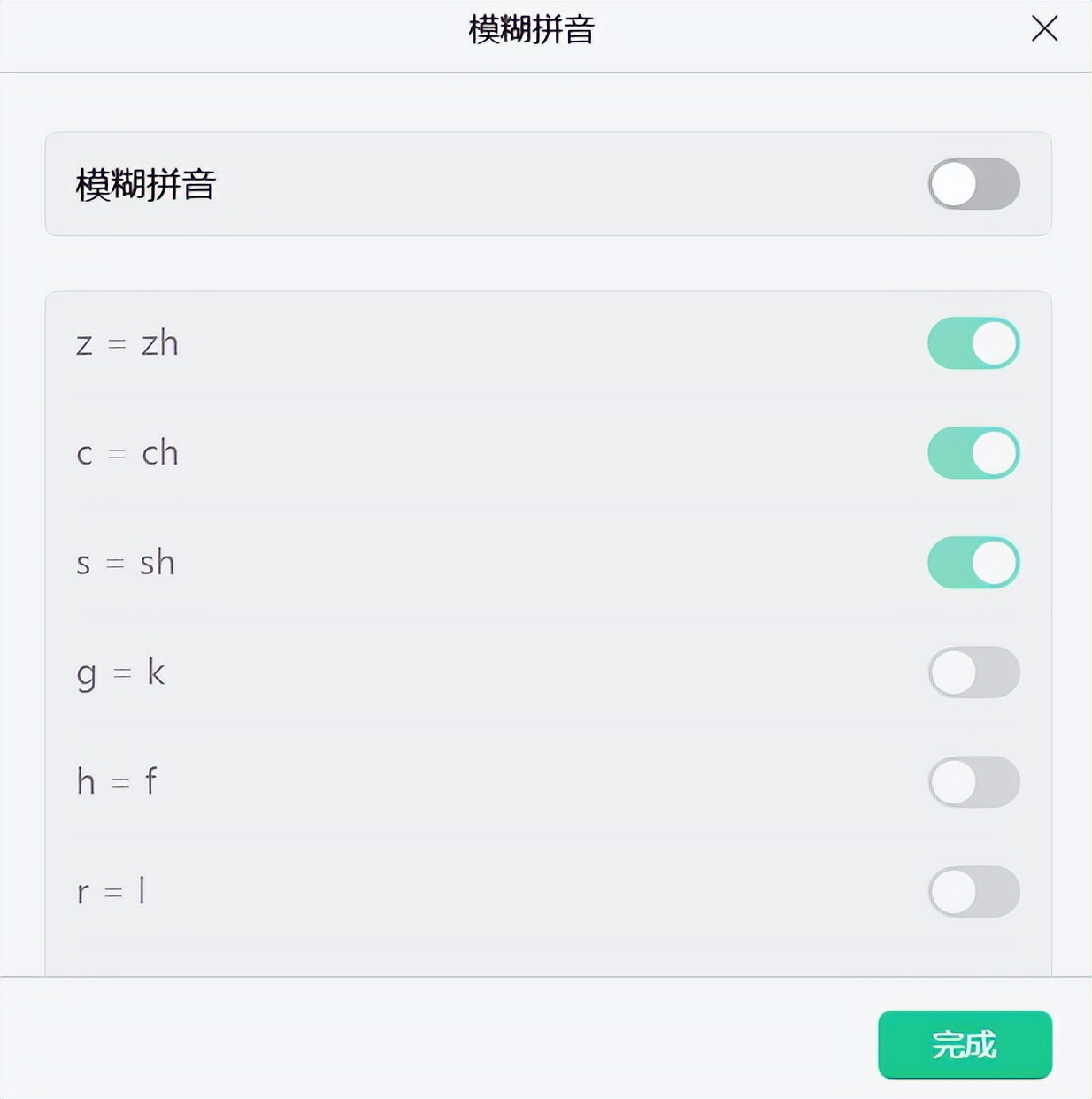Turn on the h = f toggle
Screen dimensions: 1092x1099
pos(974,782)
